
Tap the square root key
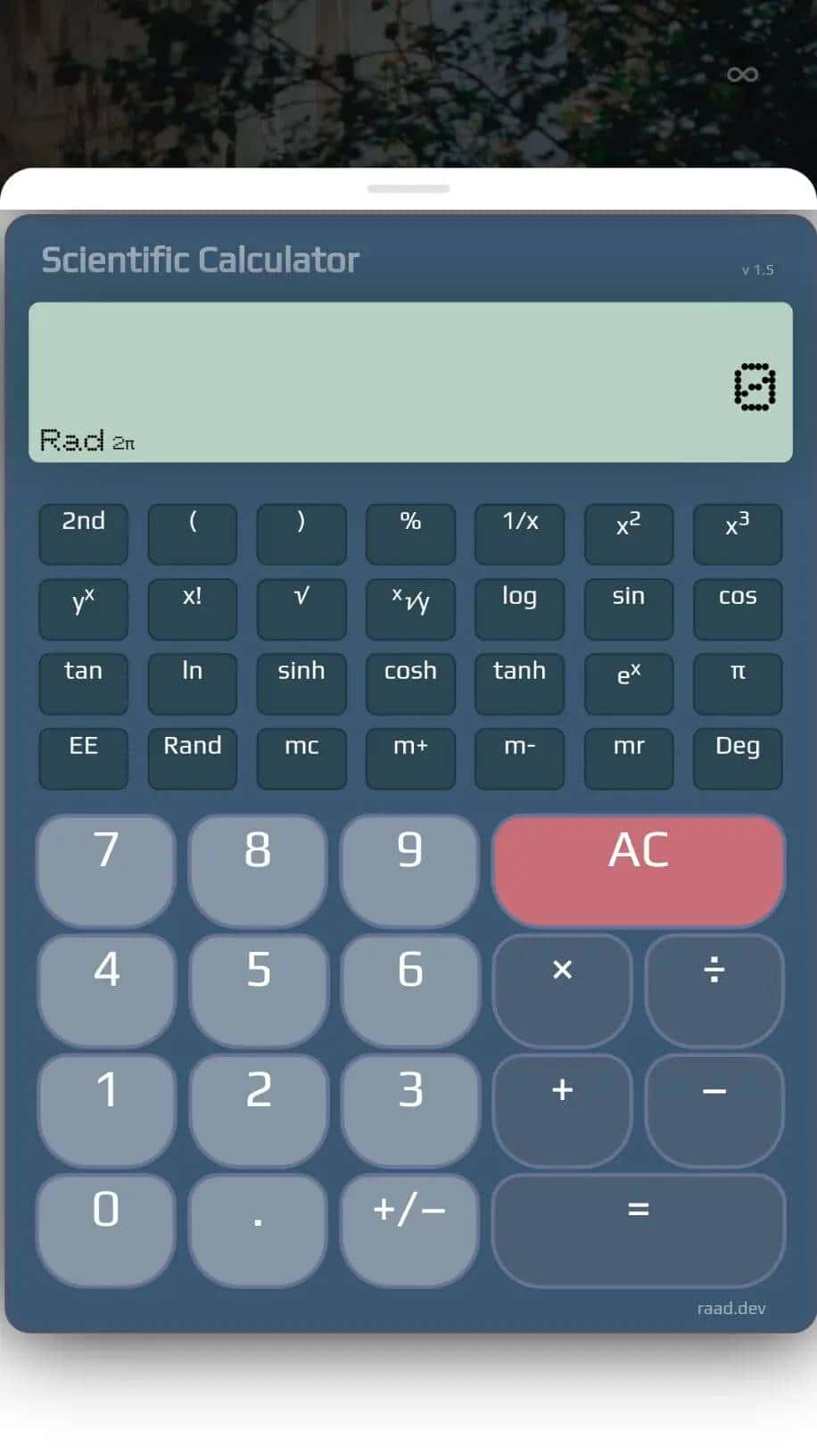point(301,608)
